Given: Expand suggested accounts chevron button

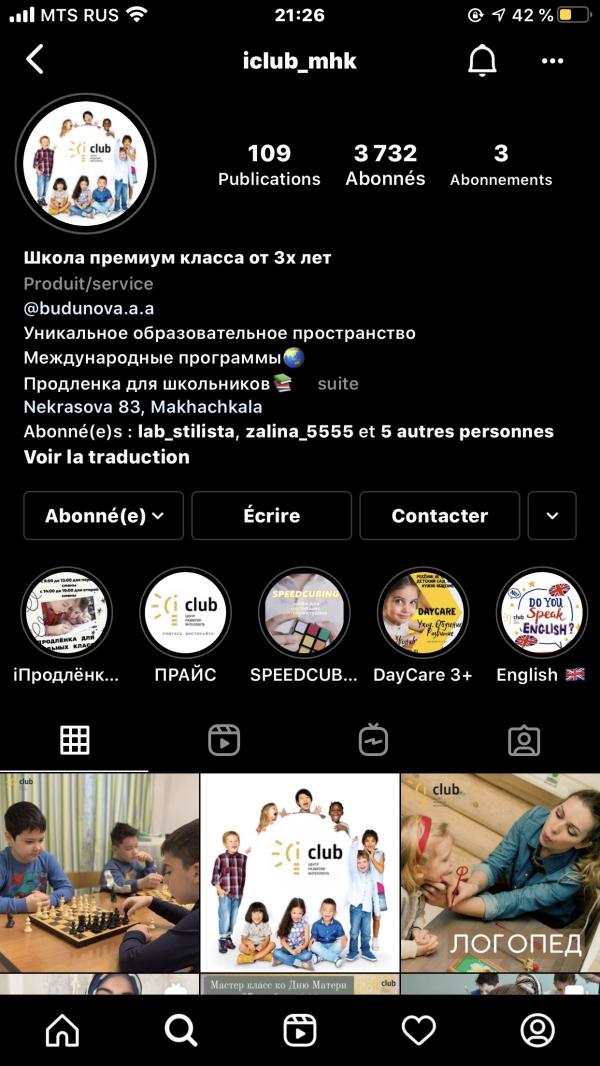Looking at the screenshot, I should 552,516.
